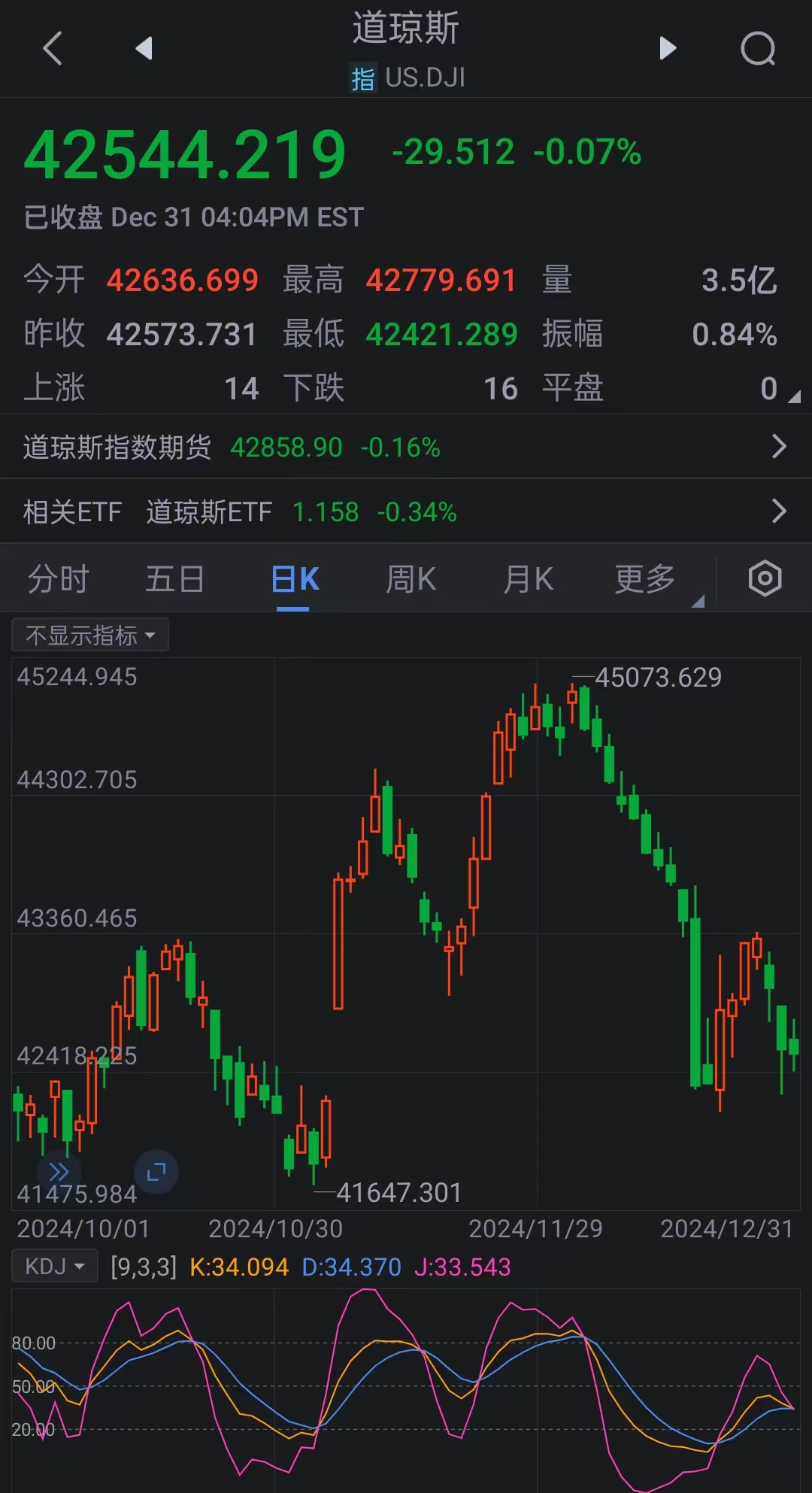This screenshot has height=1493, width=812.
Task: Select the 月K monthly chart view
Action: [527, 578]
